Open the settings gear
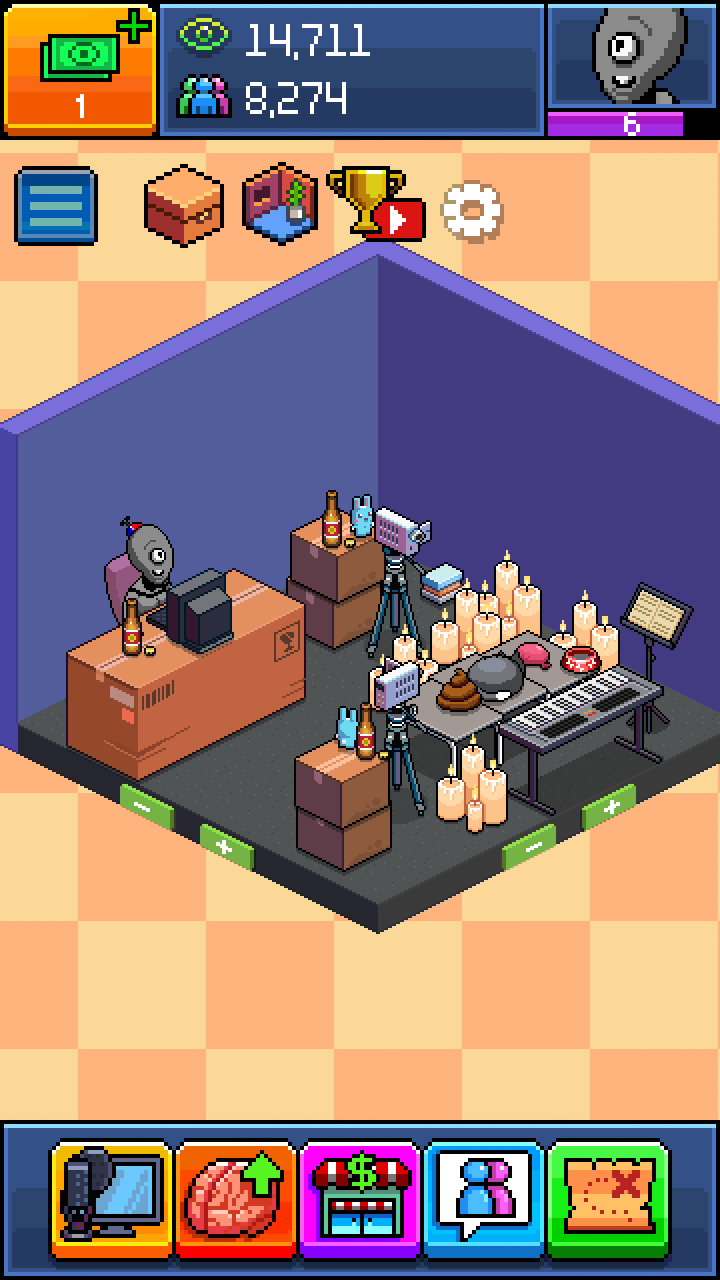This screenshot has height=1280, width=720. pyautogui.click(x=471, y=210)
